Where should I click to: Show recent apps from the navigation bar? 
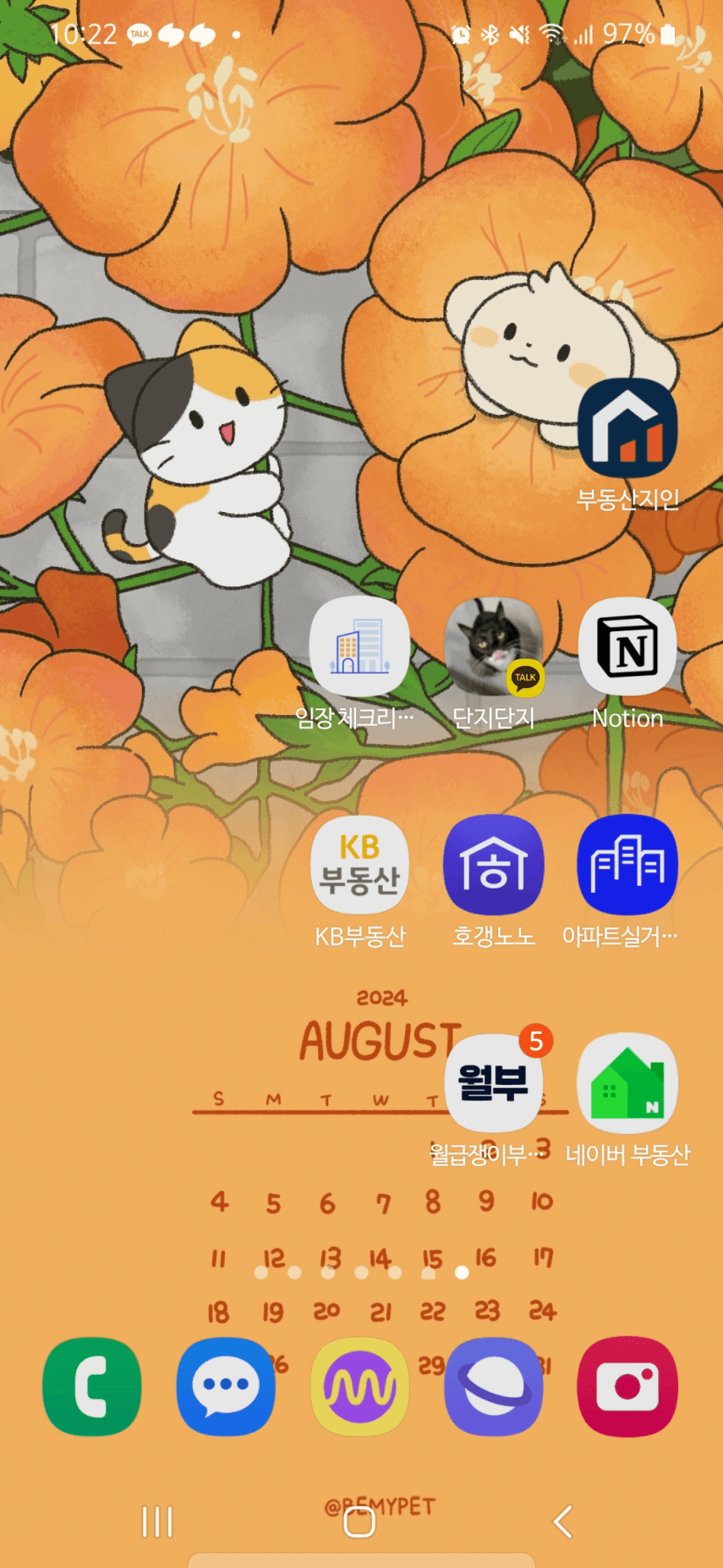(x=157, y=1521)
